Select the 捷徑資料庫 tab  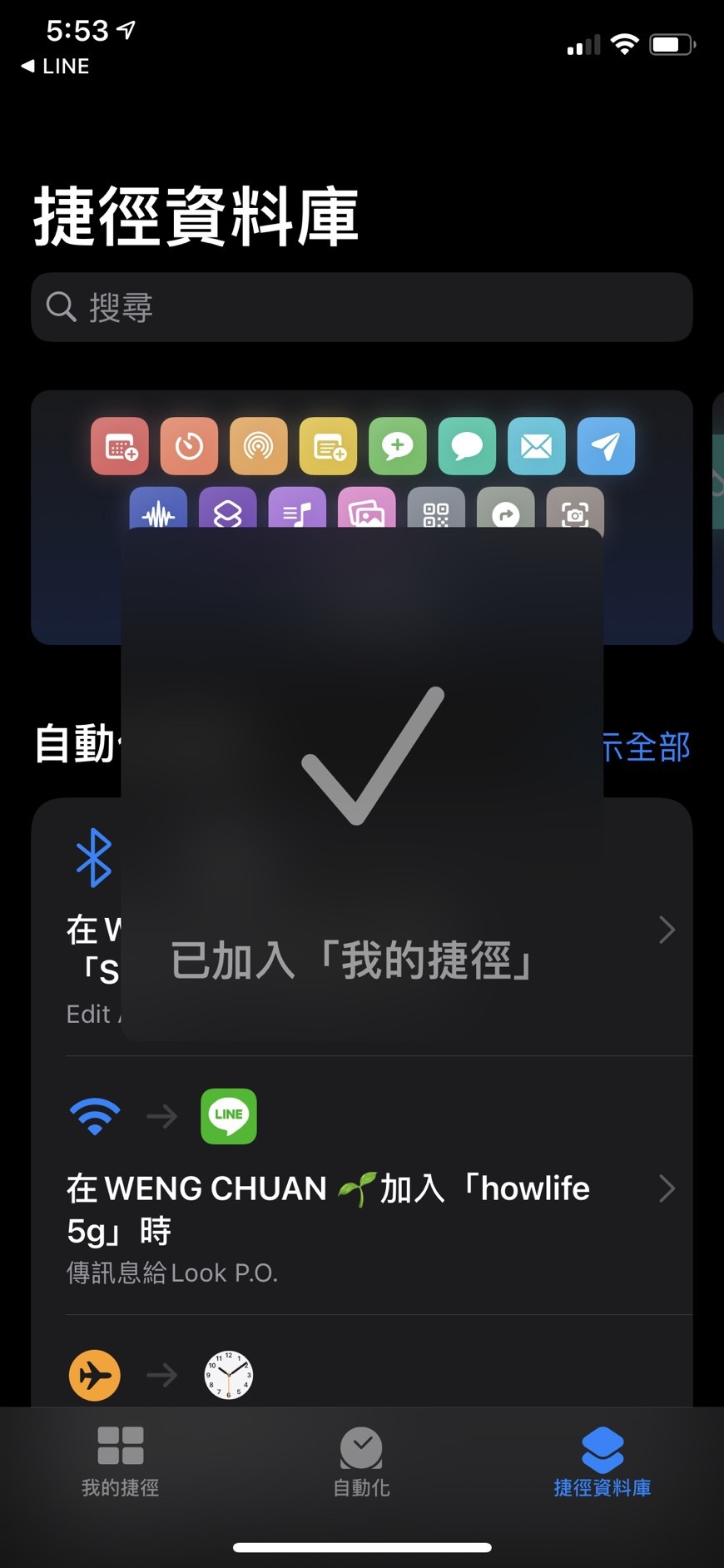[x=603, y=1461]
